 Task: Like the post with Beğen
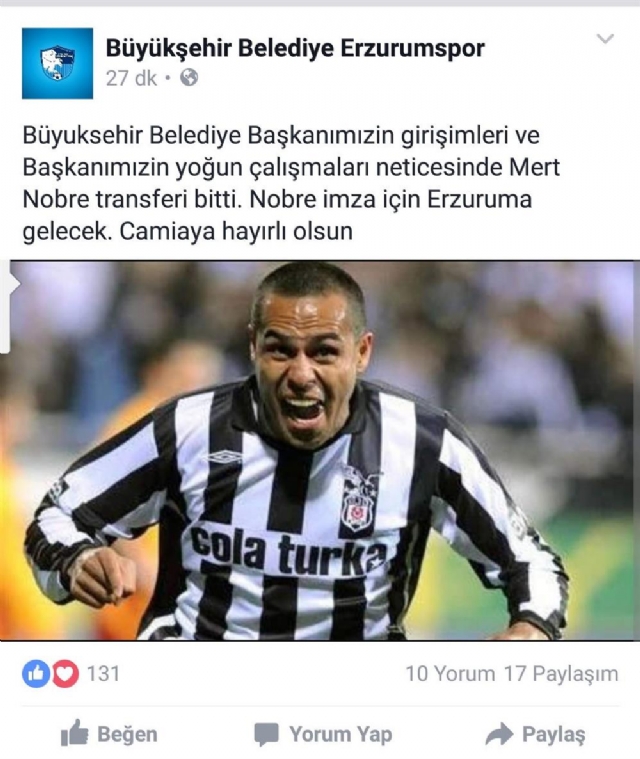click(108, 734)
